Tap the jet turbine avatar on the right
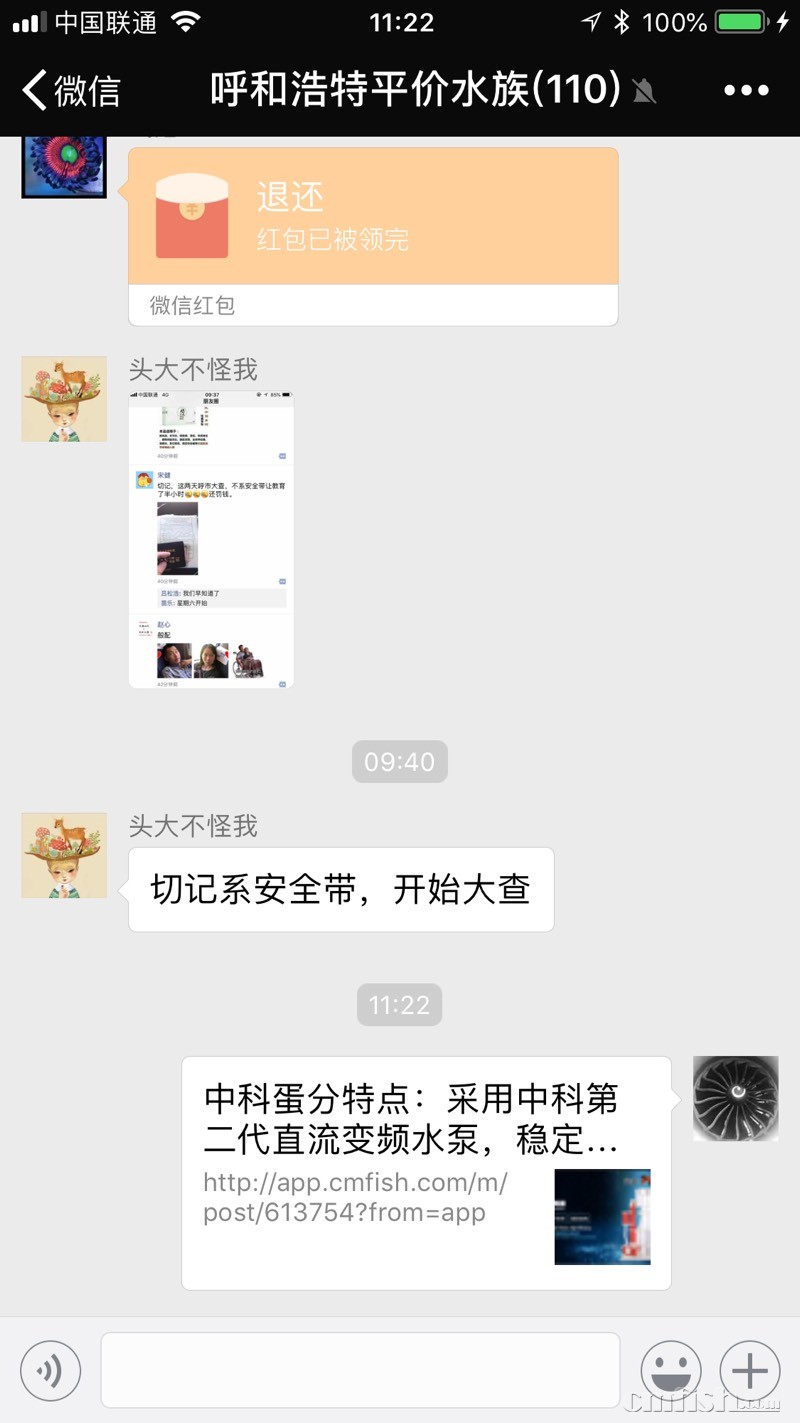This screenshot has width=800, height=1423. coord(735,1097)
